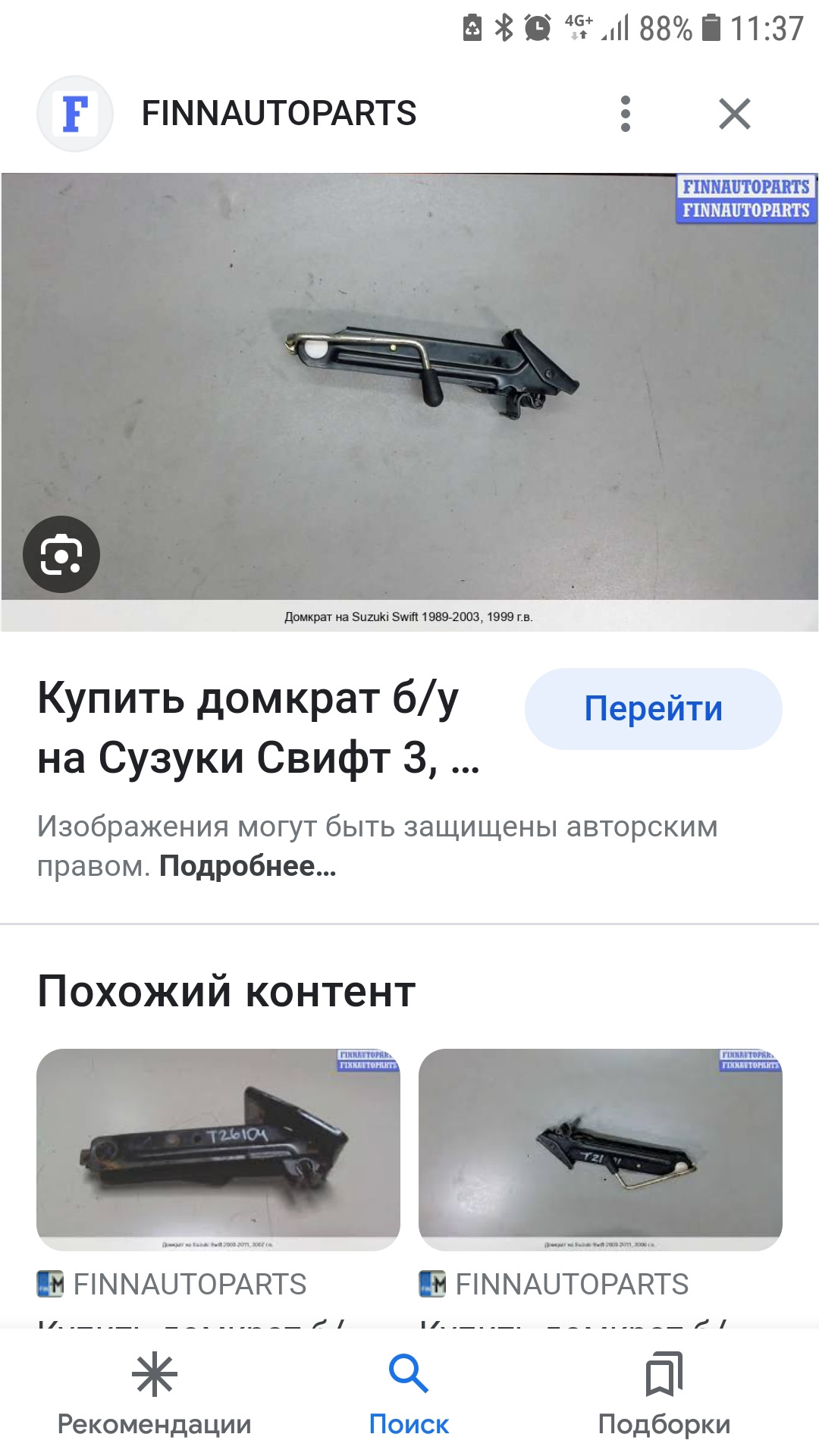Open the three-dot overflow menu
Viewport: 819px width, 1456px height.
(x=625, y=114)
